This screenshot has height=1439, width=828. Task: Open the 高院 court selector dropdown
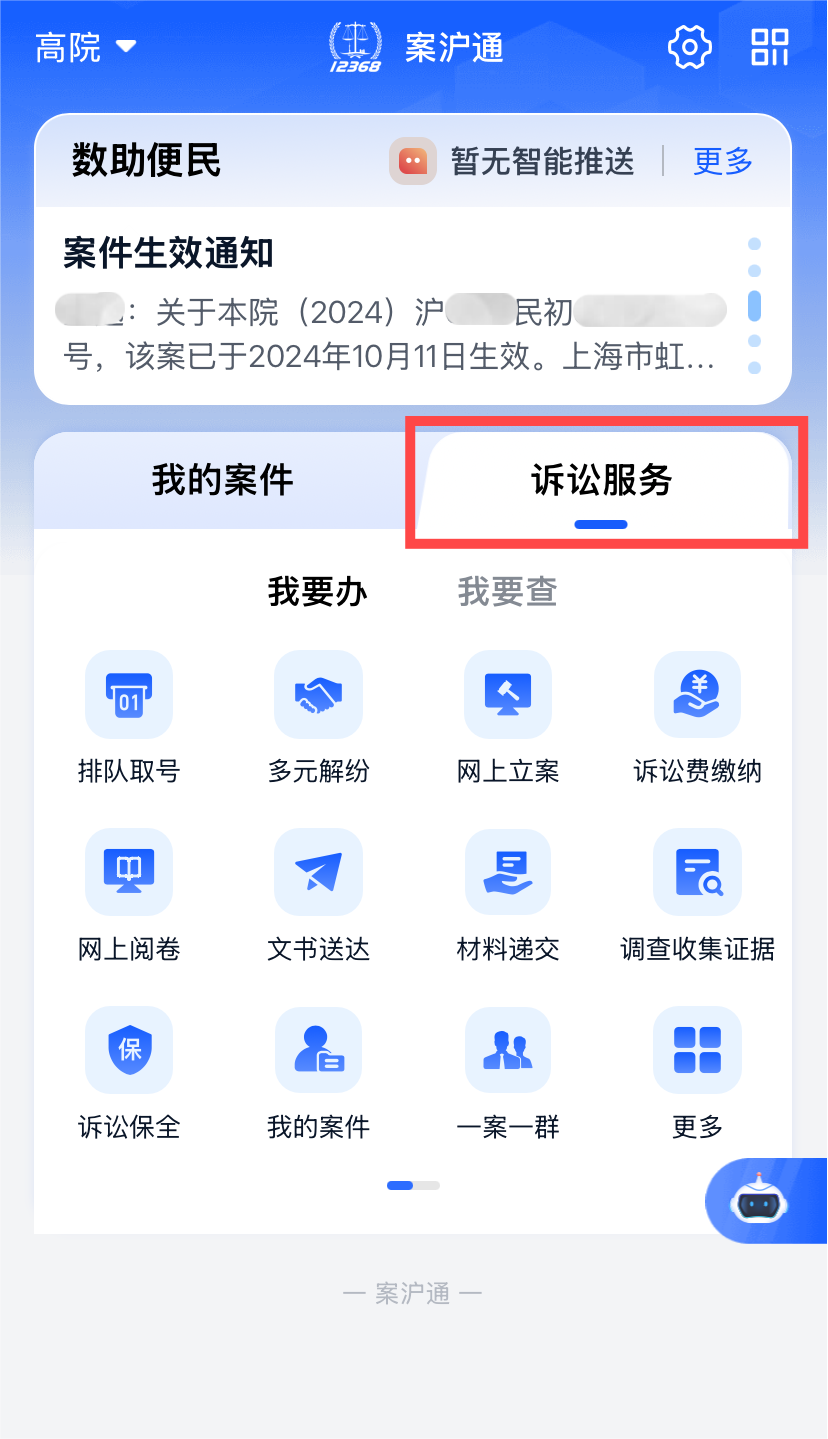(x=85, y=47)
